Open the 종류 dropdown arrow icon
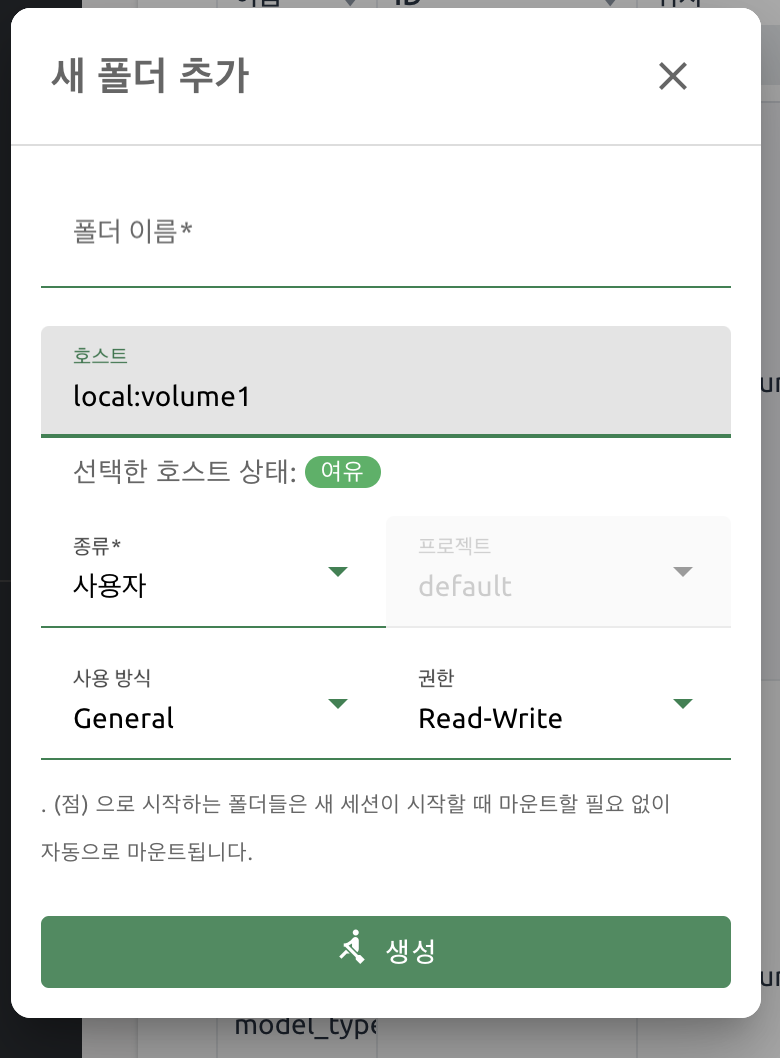Image resolution: width=780 pixels, height=1058 pixels. pos(339,571)
